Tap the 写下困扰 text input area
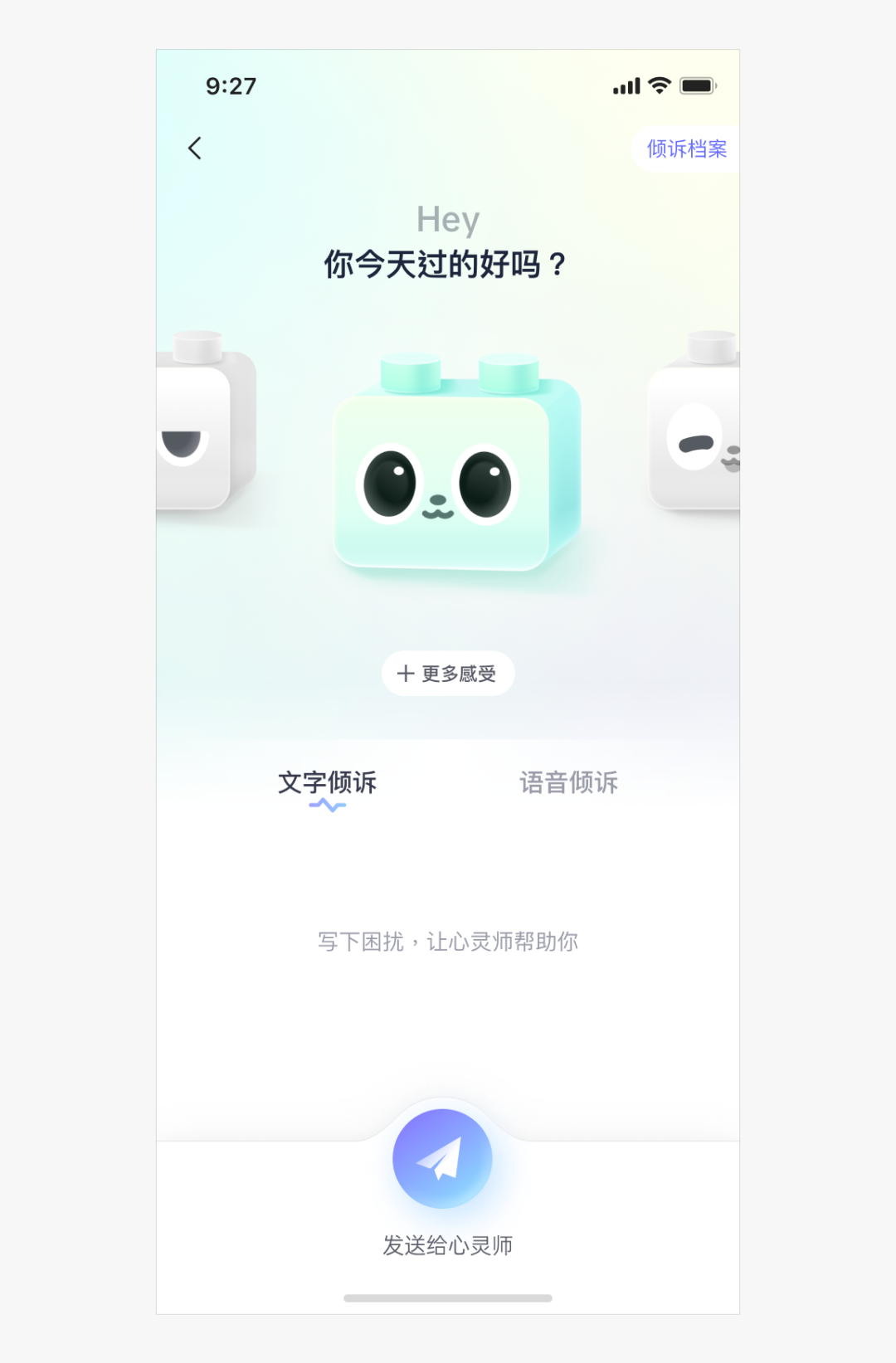This screenshot has height=1363, width=896. (448, 941)
